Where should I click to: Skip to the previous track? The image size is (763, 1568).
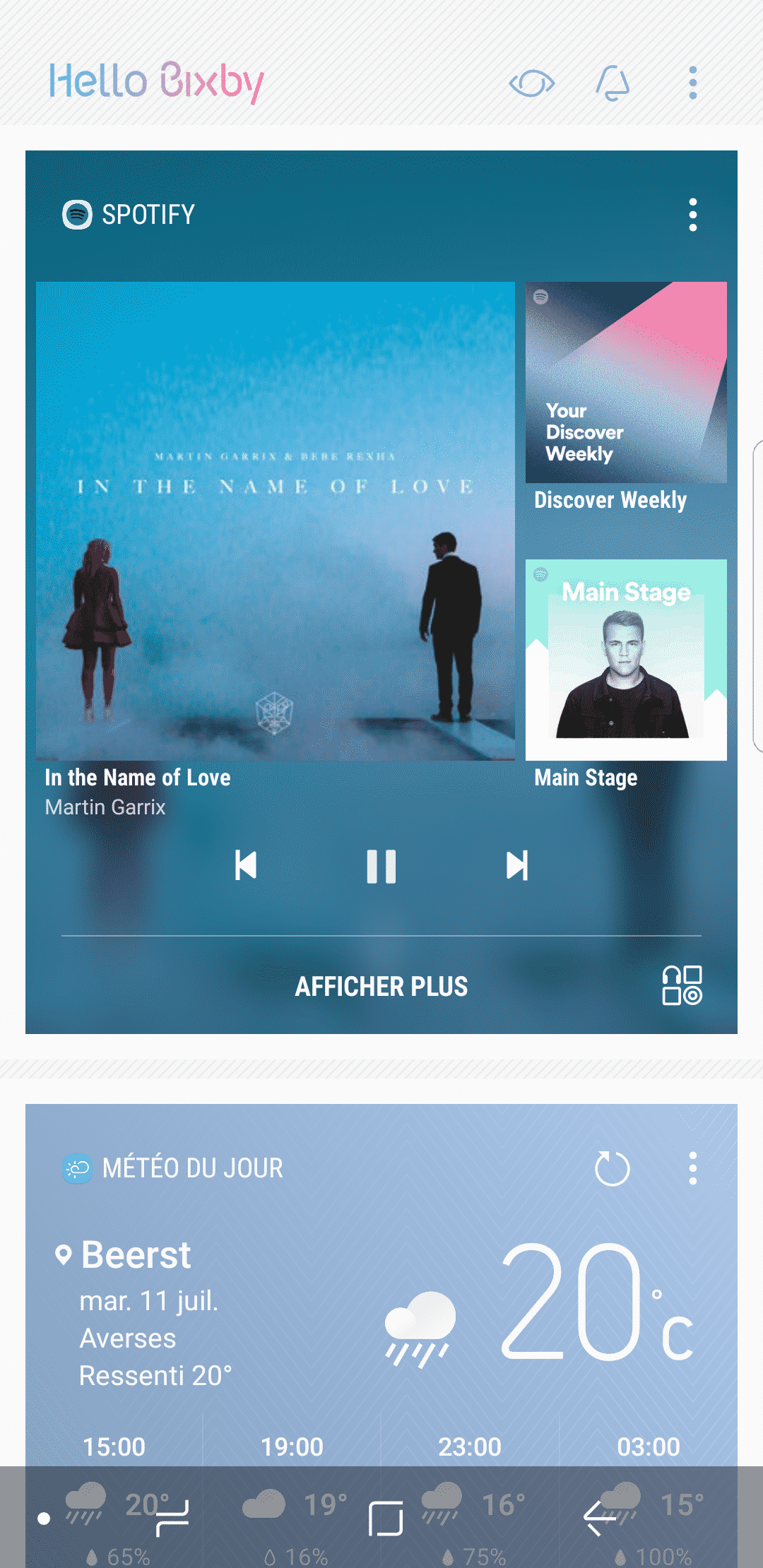click(246, 866)
